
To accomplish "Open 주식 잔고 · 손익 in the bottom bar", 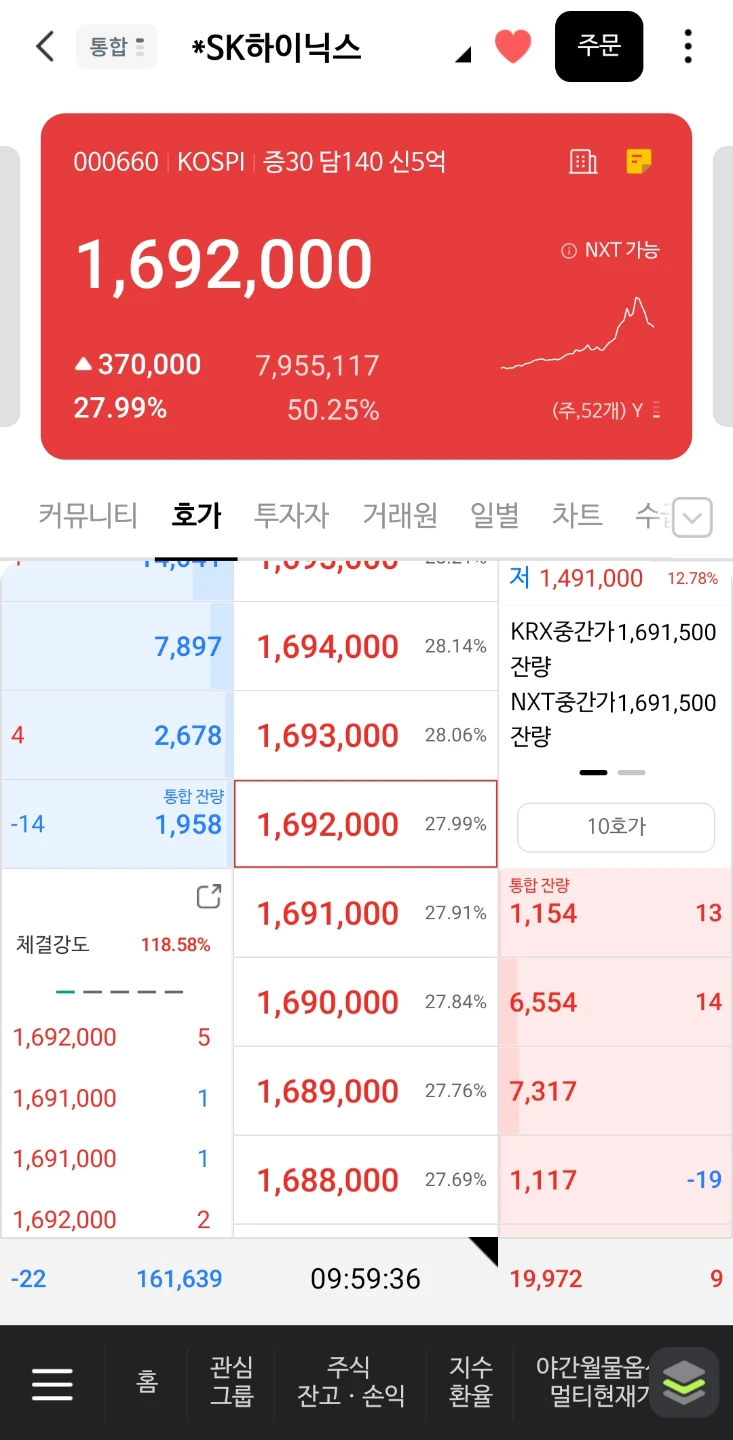I will pos(350,1382).
